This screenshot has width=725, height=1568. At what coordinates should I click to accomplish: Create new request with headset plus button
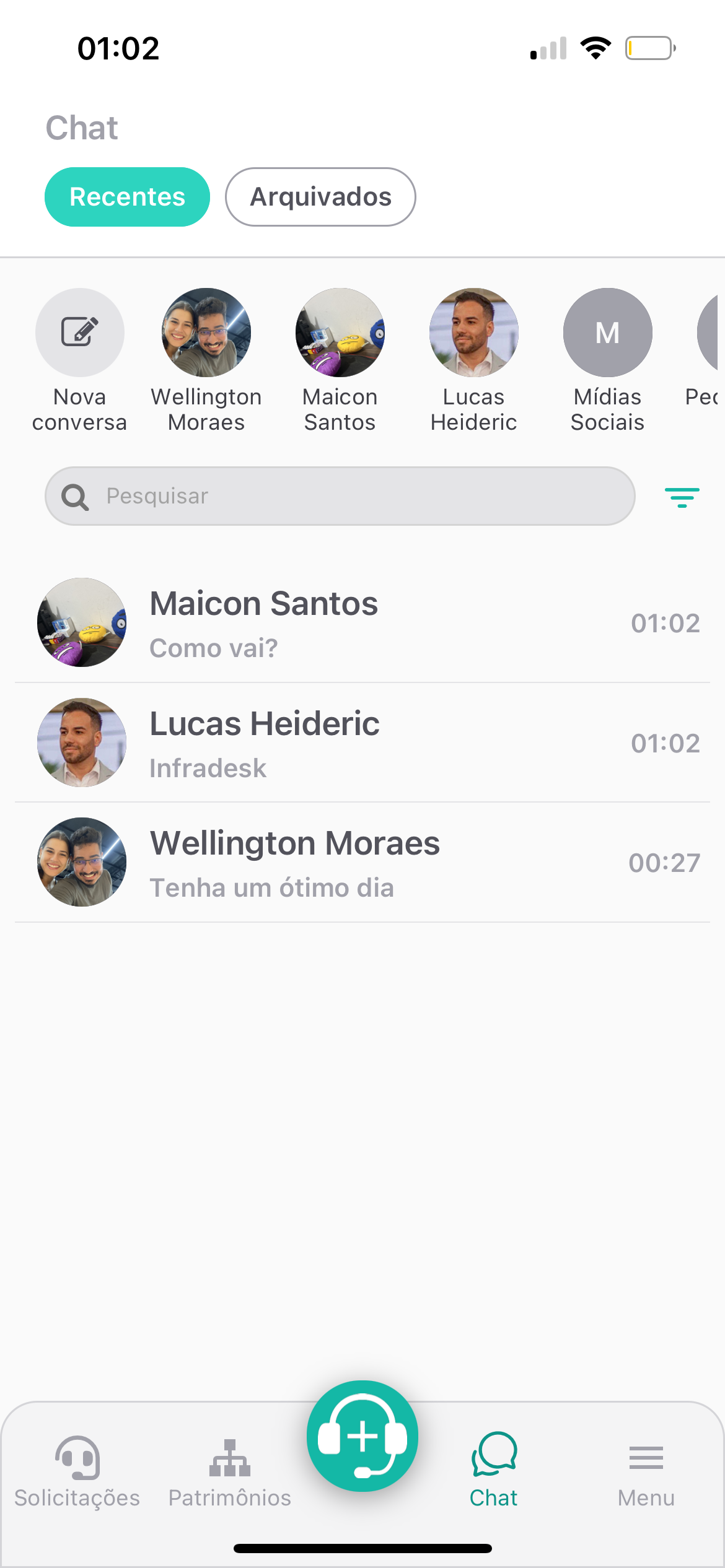pos(362,1435)
